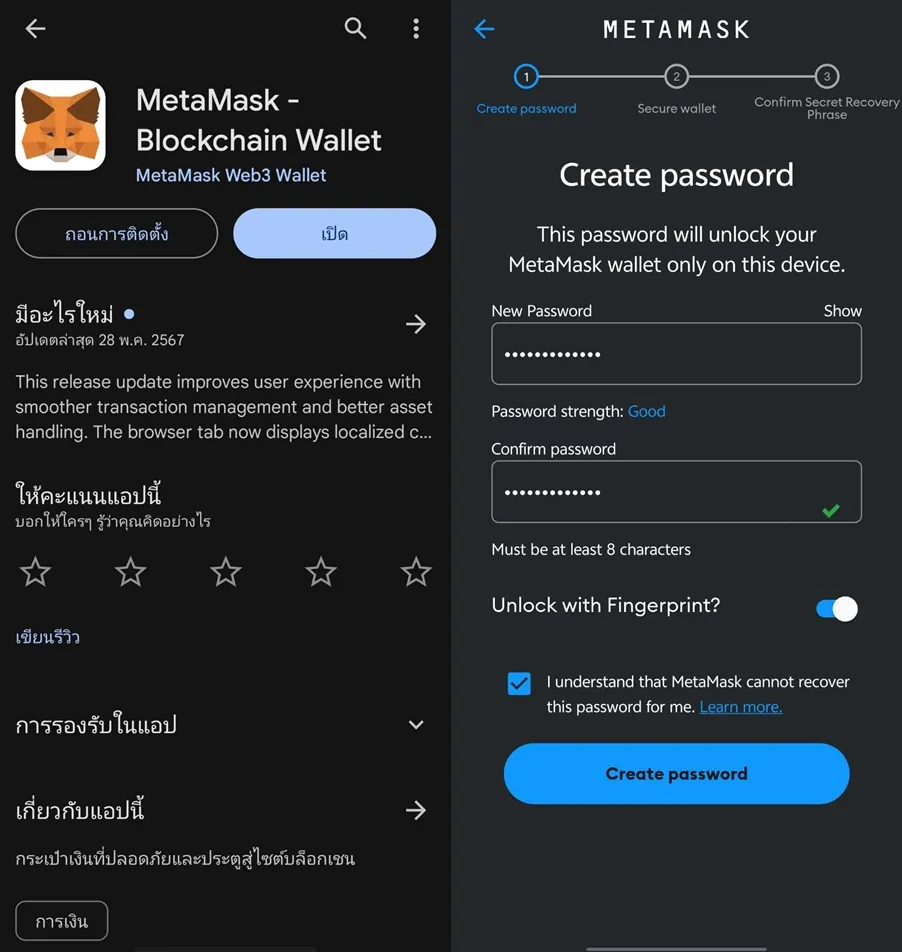Expand the การรองรับในแอป (app support) section
The height and width of the screenshot is (952, 902).
416,725
